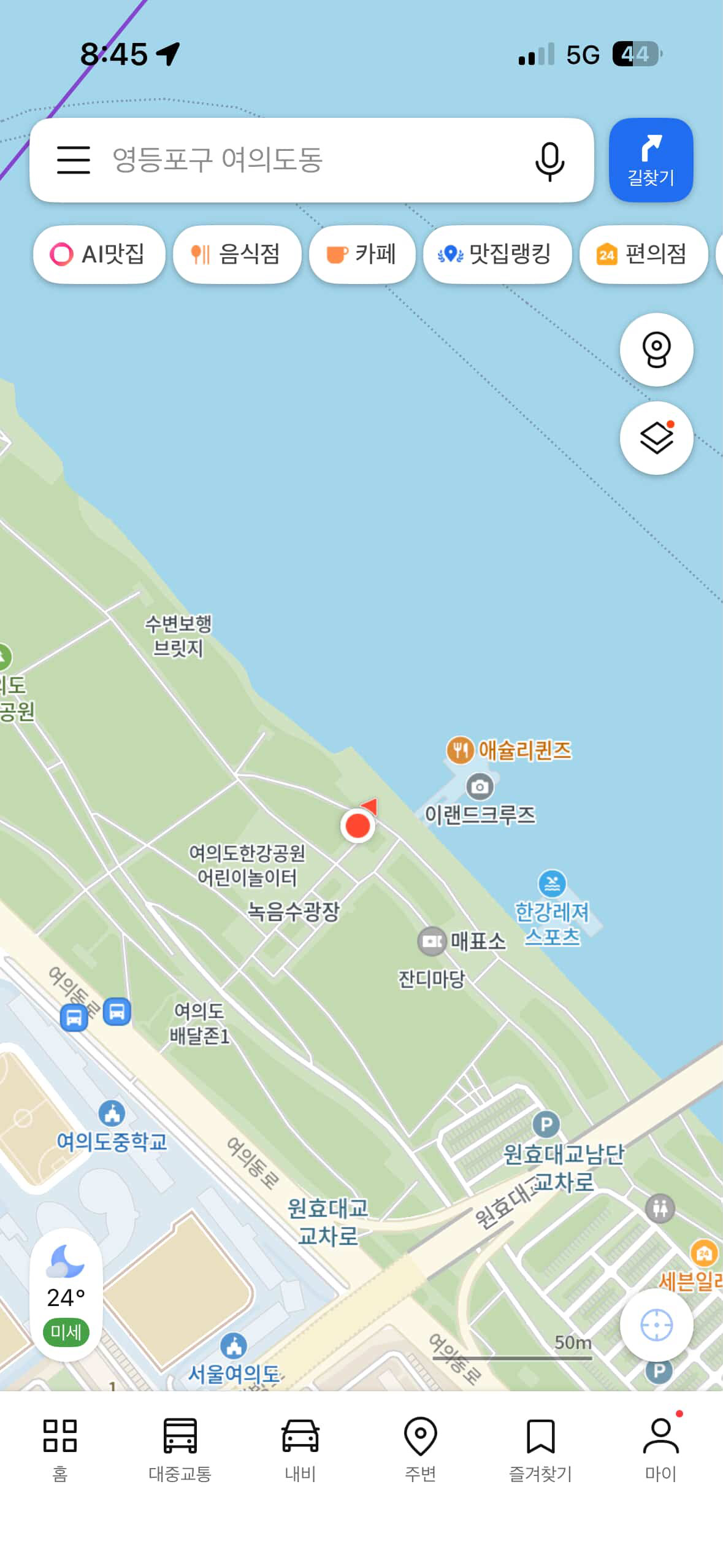Show 편의점 convenience stores chip
723x1568 pixels.
643,254
